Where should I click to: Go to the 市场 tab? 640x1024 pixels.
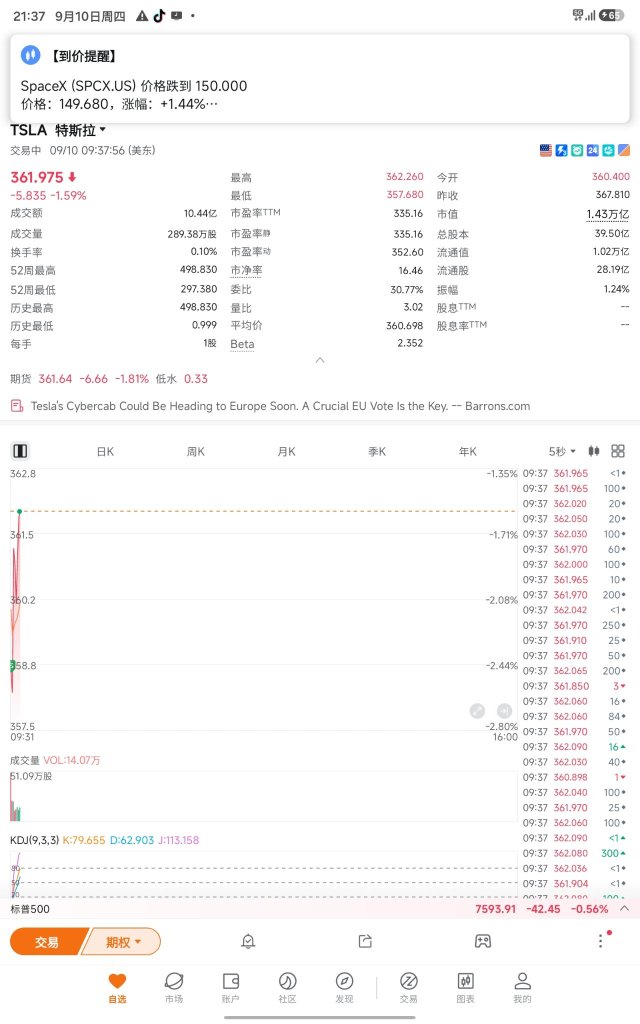click(x=174, y=987)
